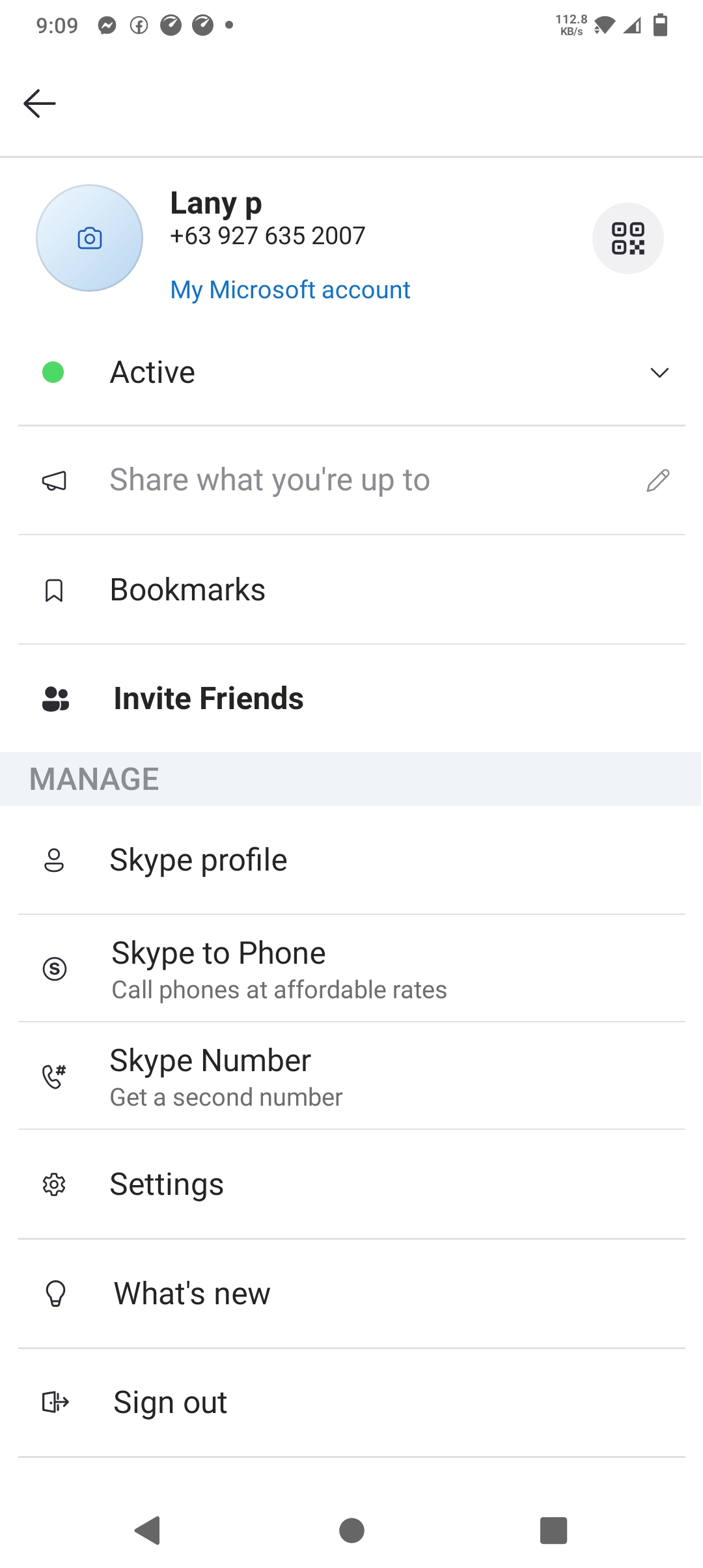
Task: Tap the Share what you're up to field
Action: pos(351,481)
